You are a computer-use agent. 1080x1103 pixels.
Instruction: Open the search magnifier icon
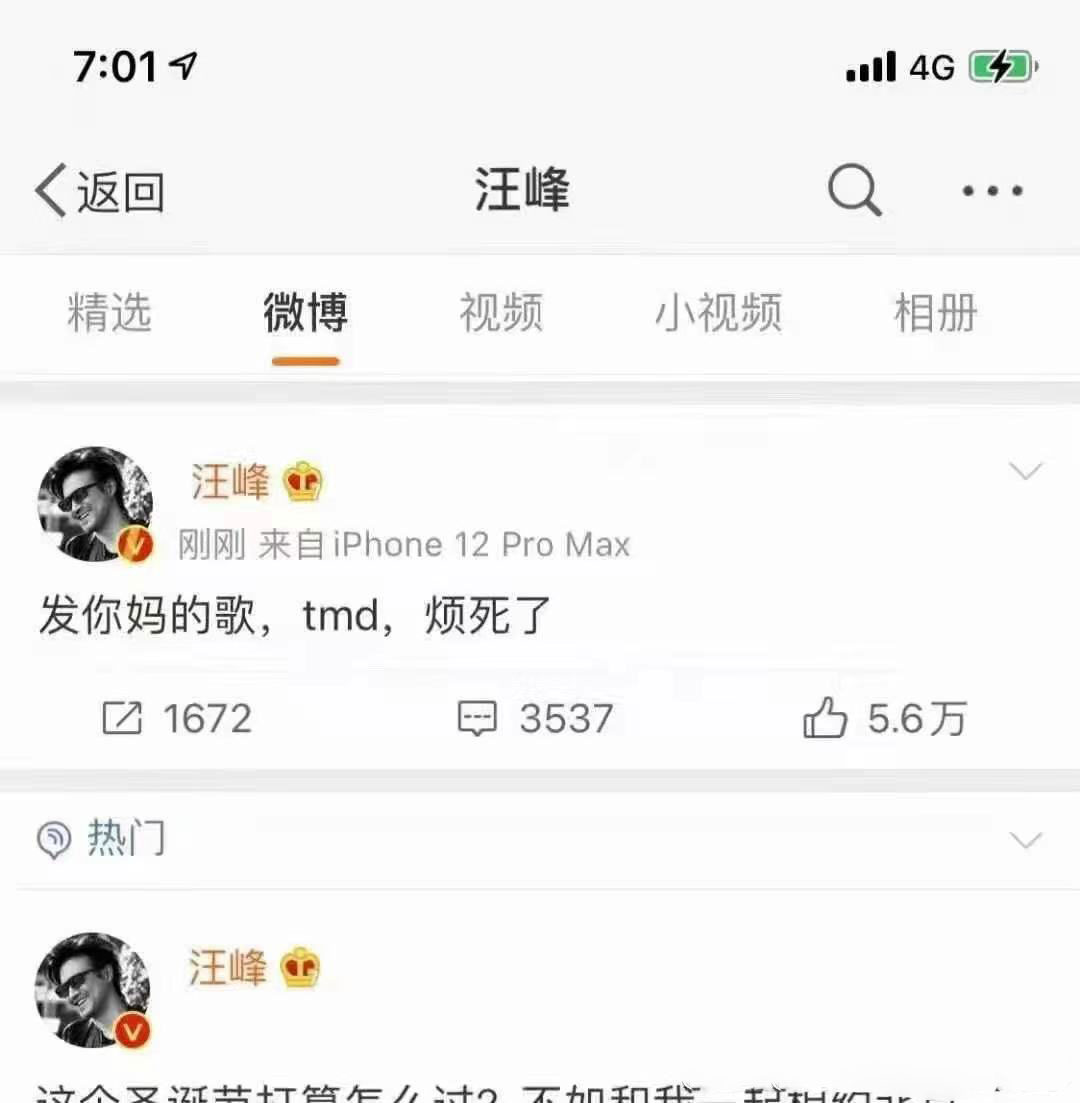tap(854, 190)
